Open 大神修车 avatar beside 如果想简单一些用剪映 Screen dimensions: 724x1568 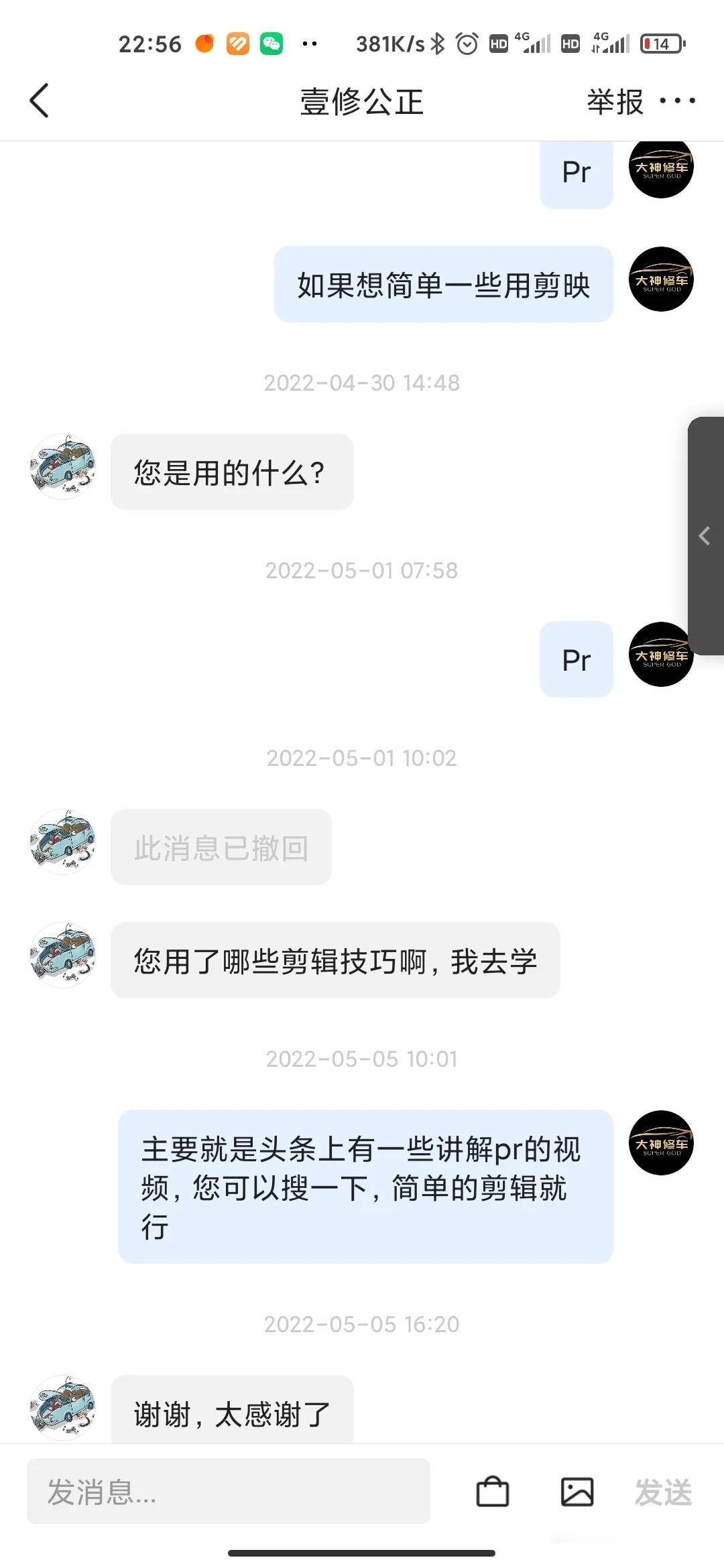coord(661,279)
